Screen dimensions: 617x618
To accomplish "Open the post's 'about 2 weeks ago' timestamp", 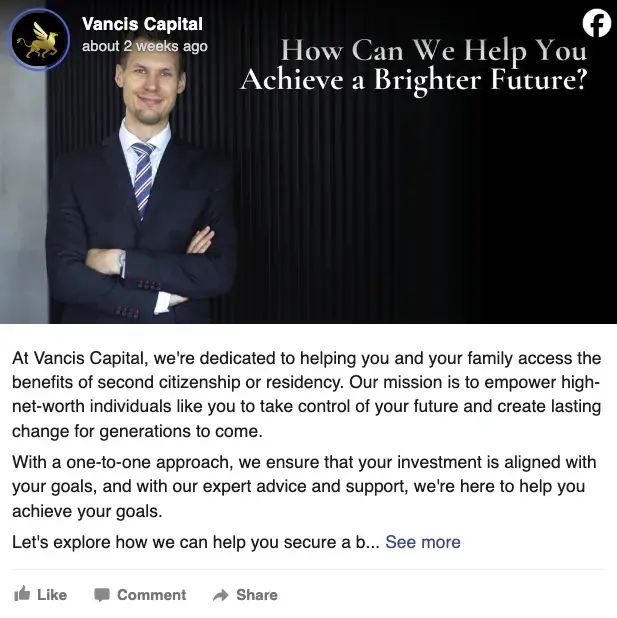I will 145,46.
